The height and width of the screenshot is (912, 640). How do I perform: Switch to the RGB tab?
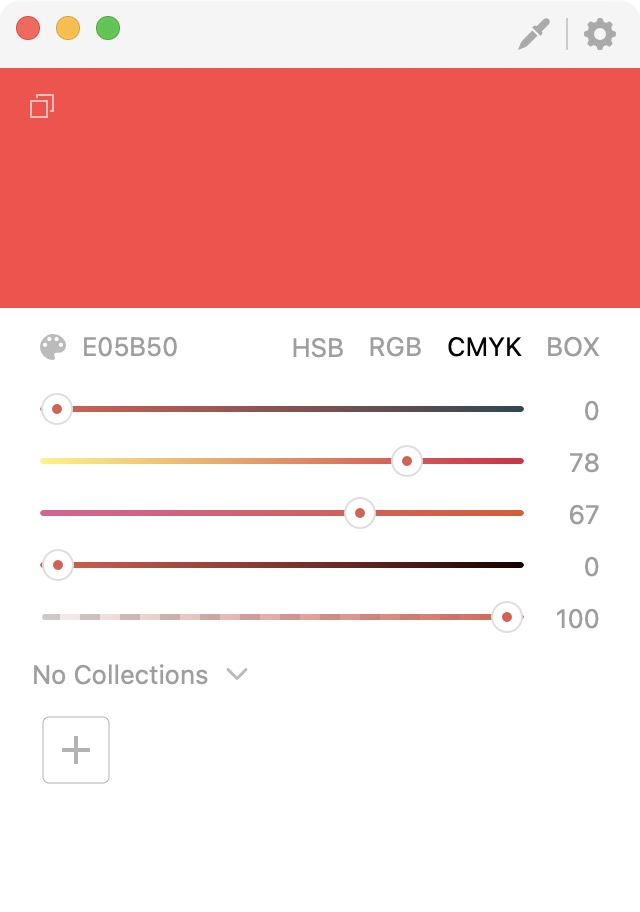(x=395, y=347)
